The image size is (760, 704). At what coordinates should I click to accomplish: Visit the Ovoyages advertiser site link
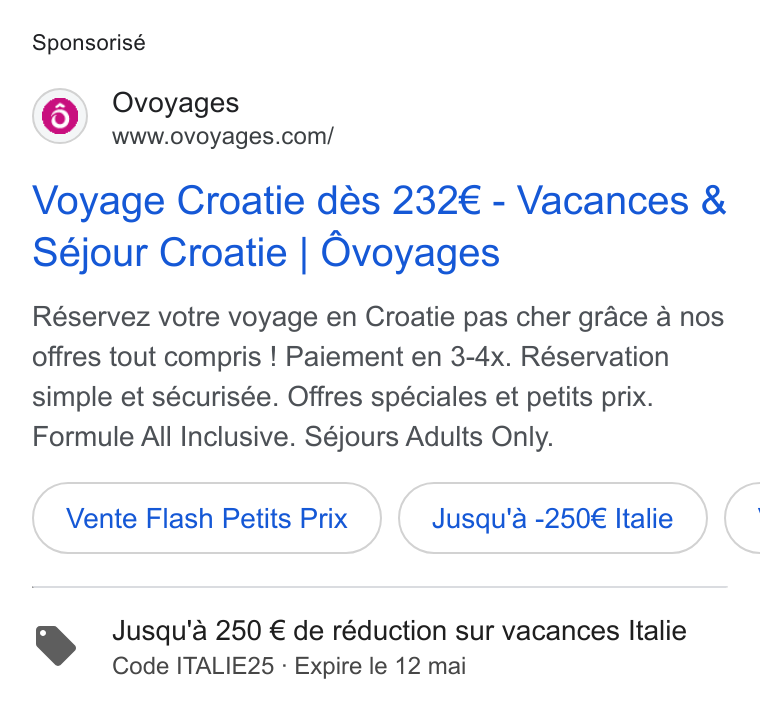222,136
